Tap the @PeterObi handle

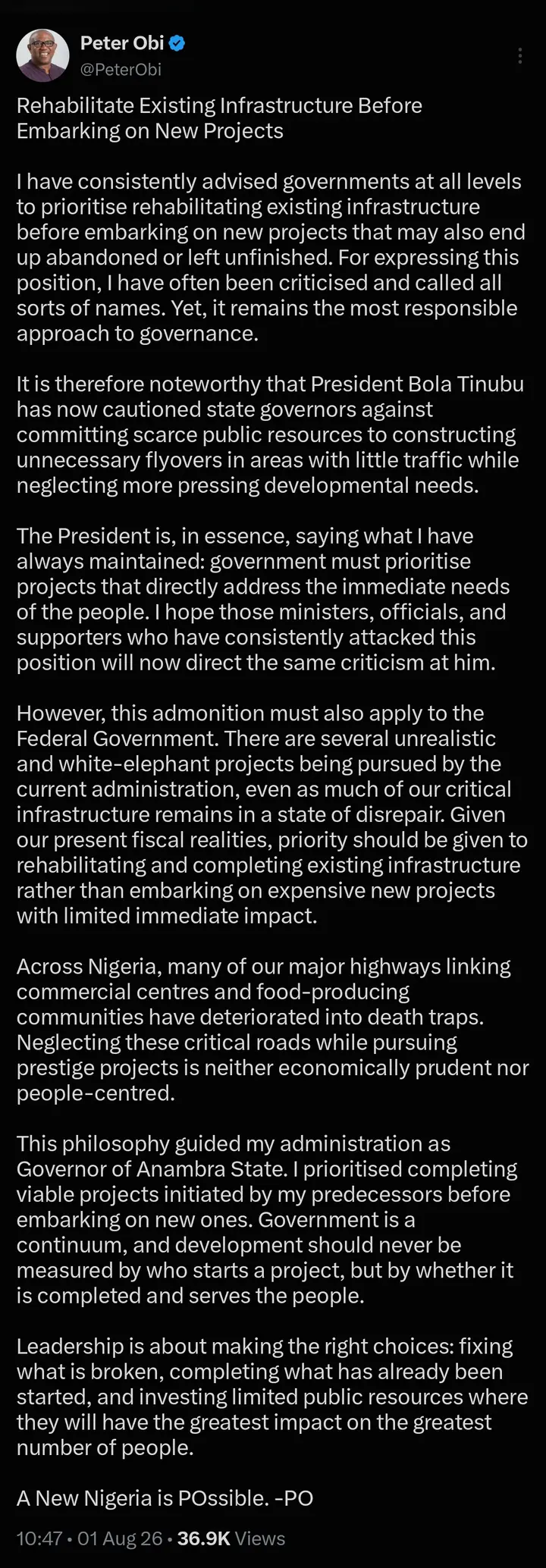point(121,70)
